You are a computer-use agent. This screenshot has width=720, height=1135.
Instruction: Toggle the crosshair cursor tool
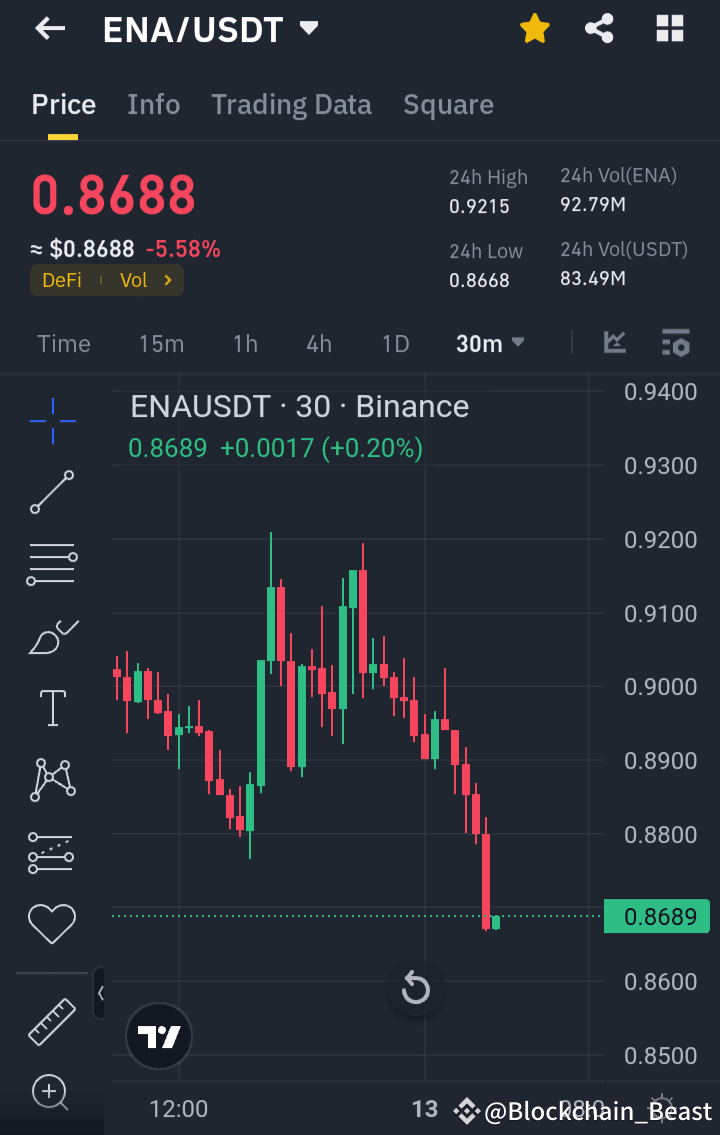[51, 421]
